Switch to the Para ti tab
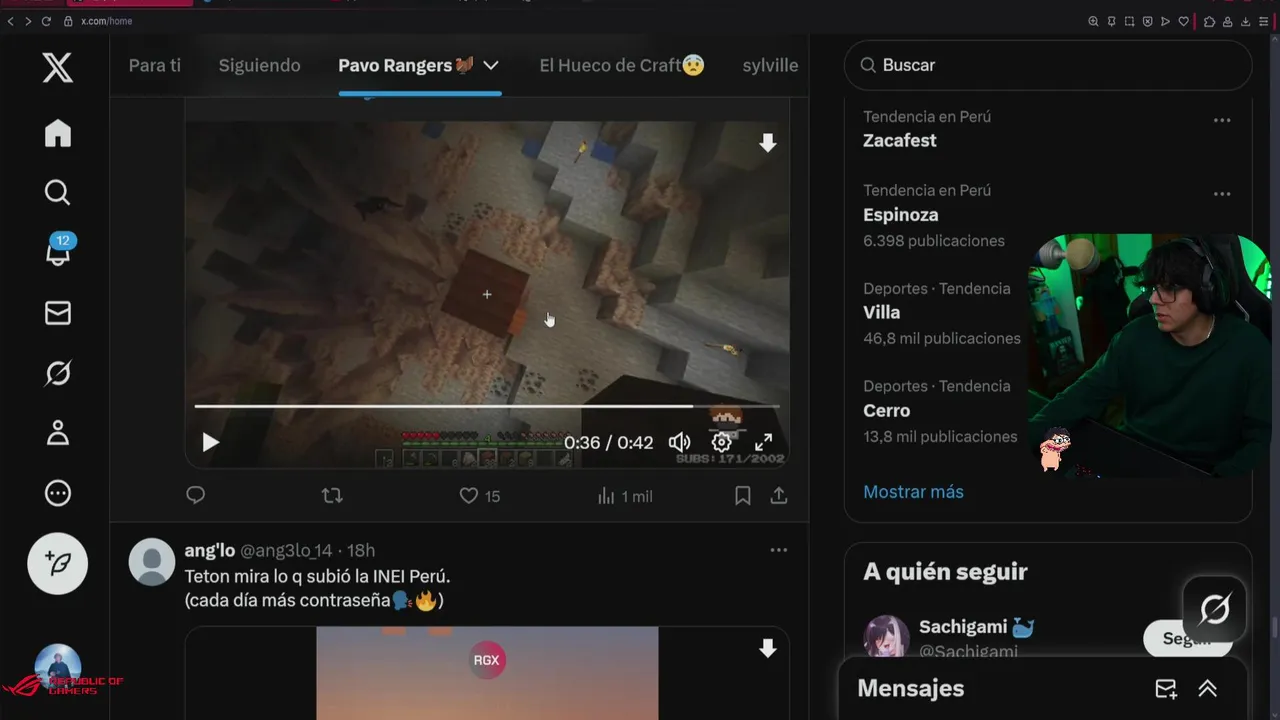The height and width of the screenshot is (720, 1280). [155, 65]
